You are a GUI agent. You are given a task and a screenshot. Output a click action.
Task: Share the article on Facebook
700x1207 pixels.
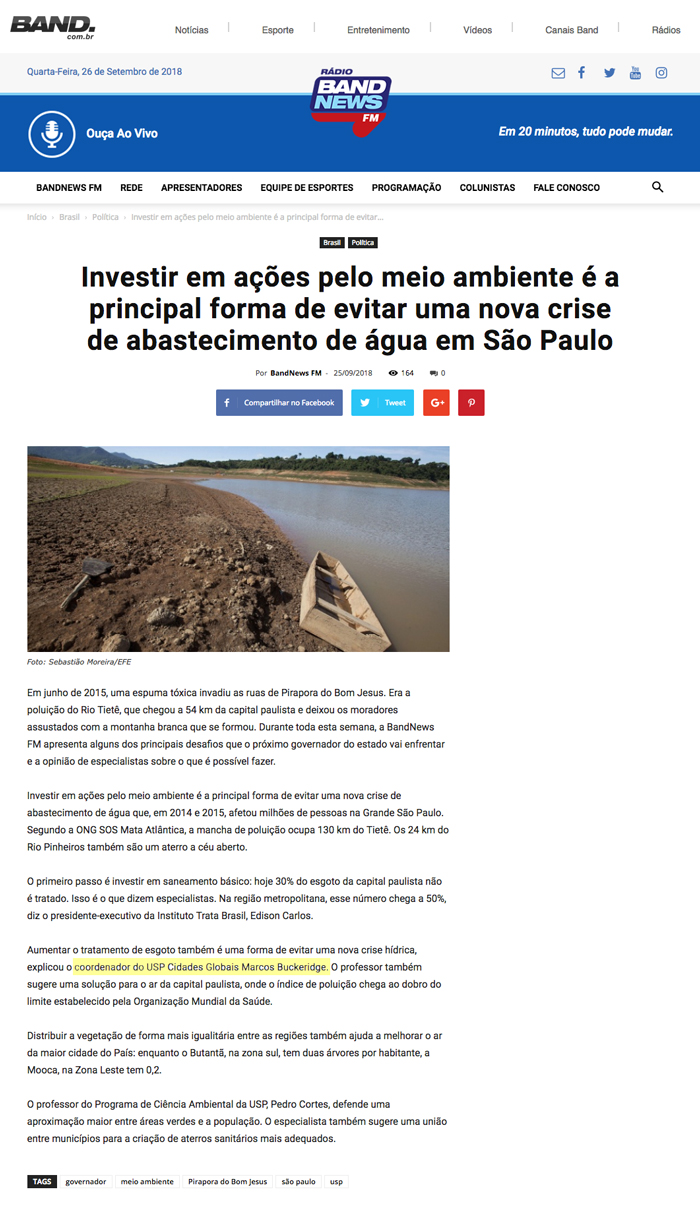point(279,403)
